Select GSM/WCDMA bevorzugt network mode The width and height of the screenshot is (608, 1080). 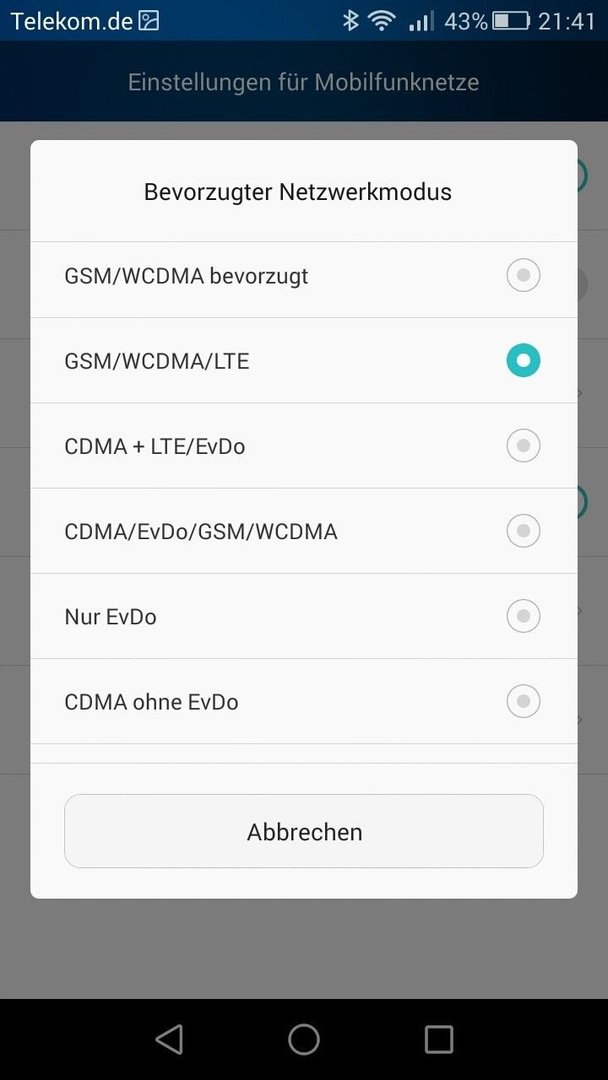pyautogui.click(x=304, y=276)
